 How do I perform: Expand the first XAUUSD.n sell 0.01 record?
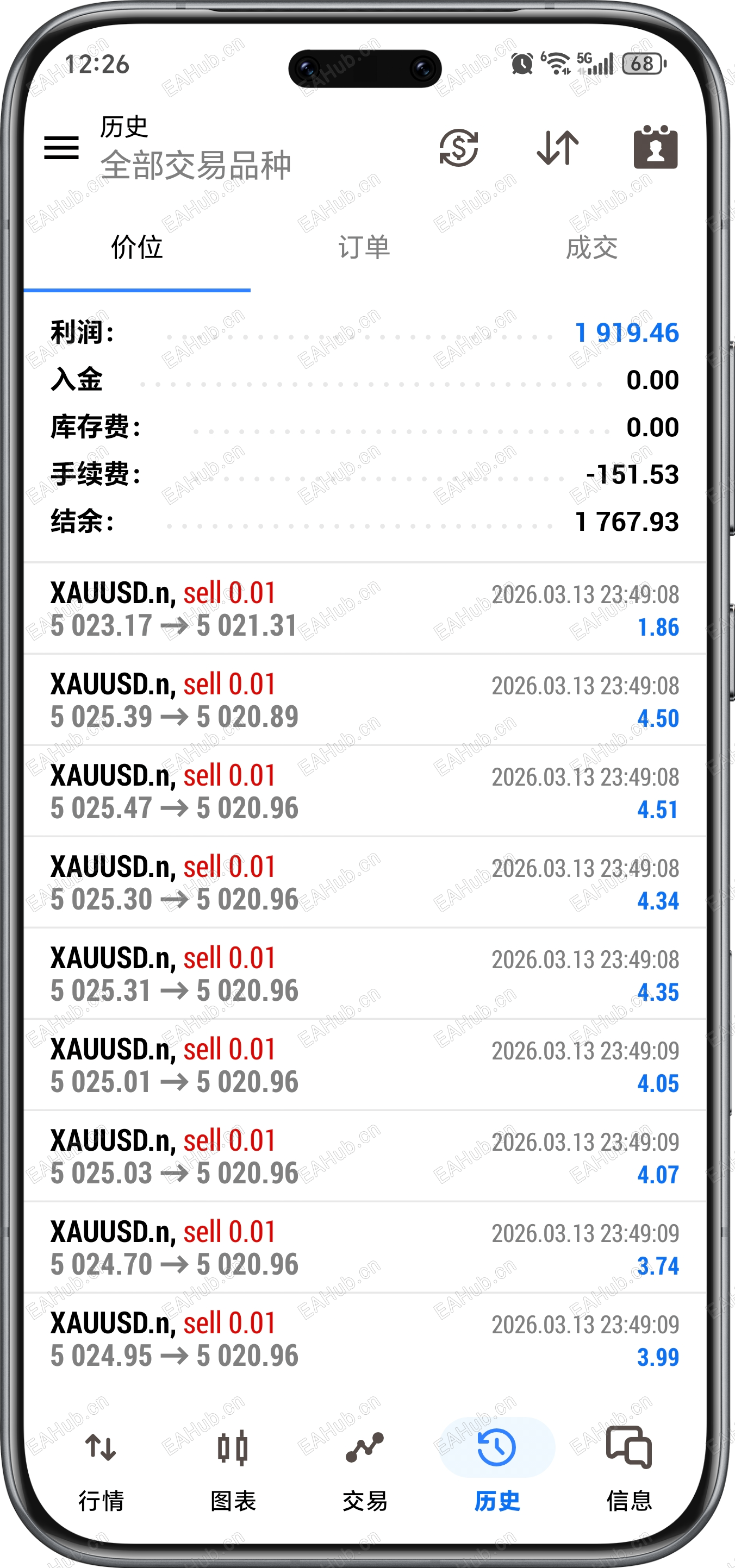[x=365, y=609]
